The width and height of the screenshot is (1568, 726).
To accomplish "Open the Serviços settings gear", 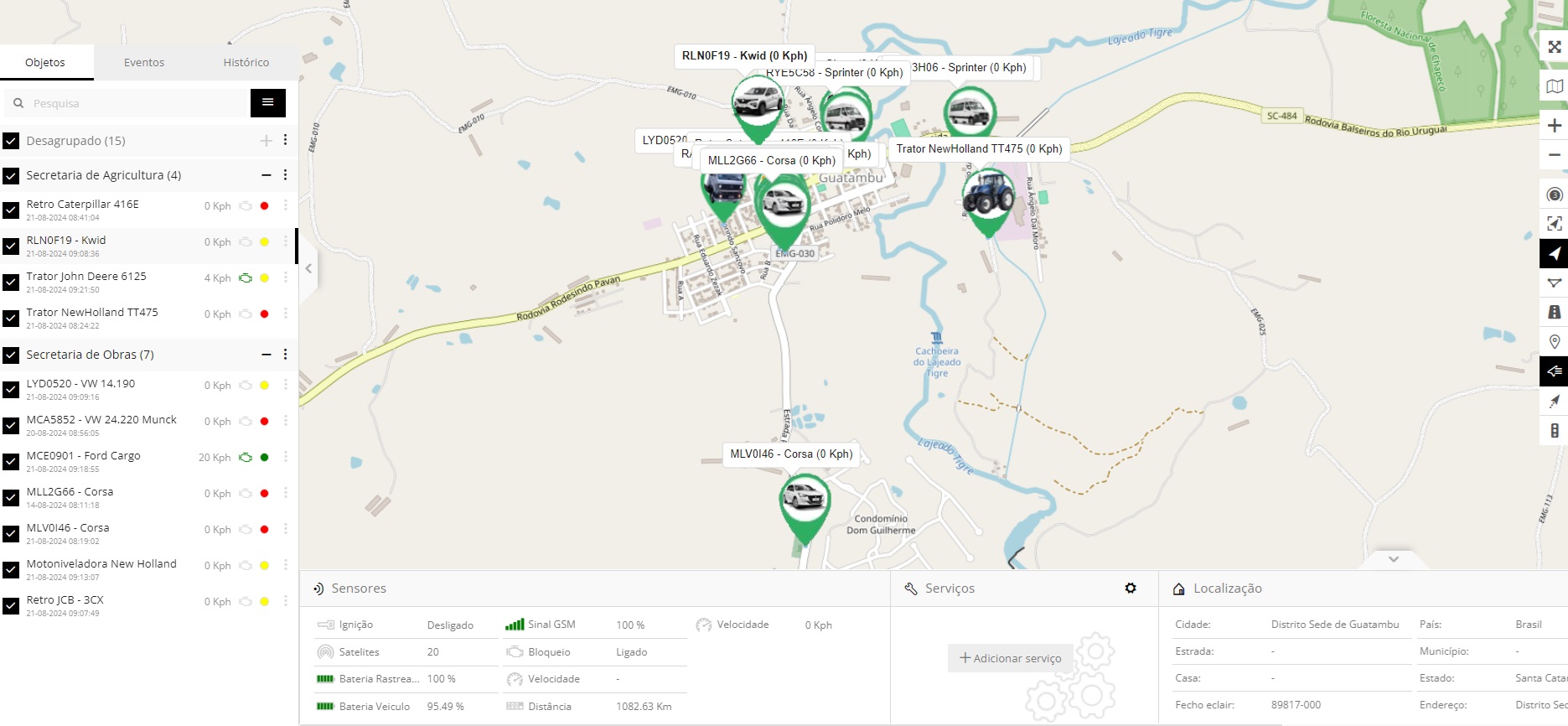I will tap(1131, 589).
